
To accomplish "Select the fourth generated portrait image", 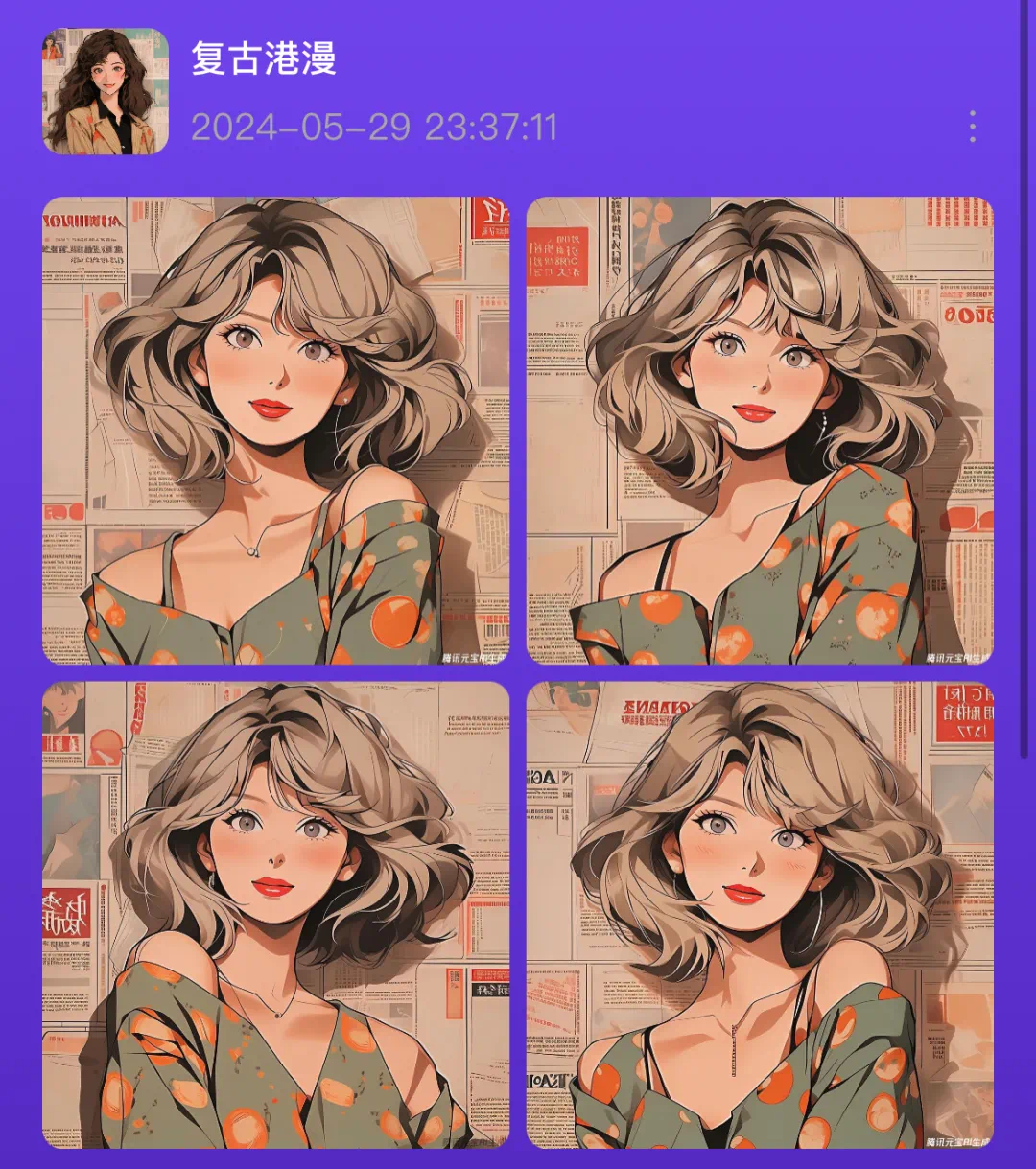I will [x=760, y=914].
